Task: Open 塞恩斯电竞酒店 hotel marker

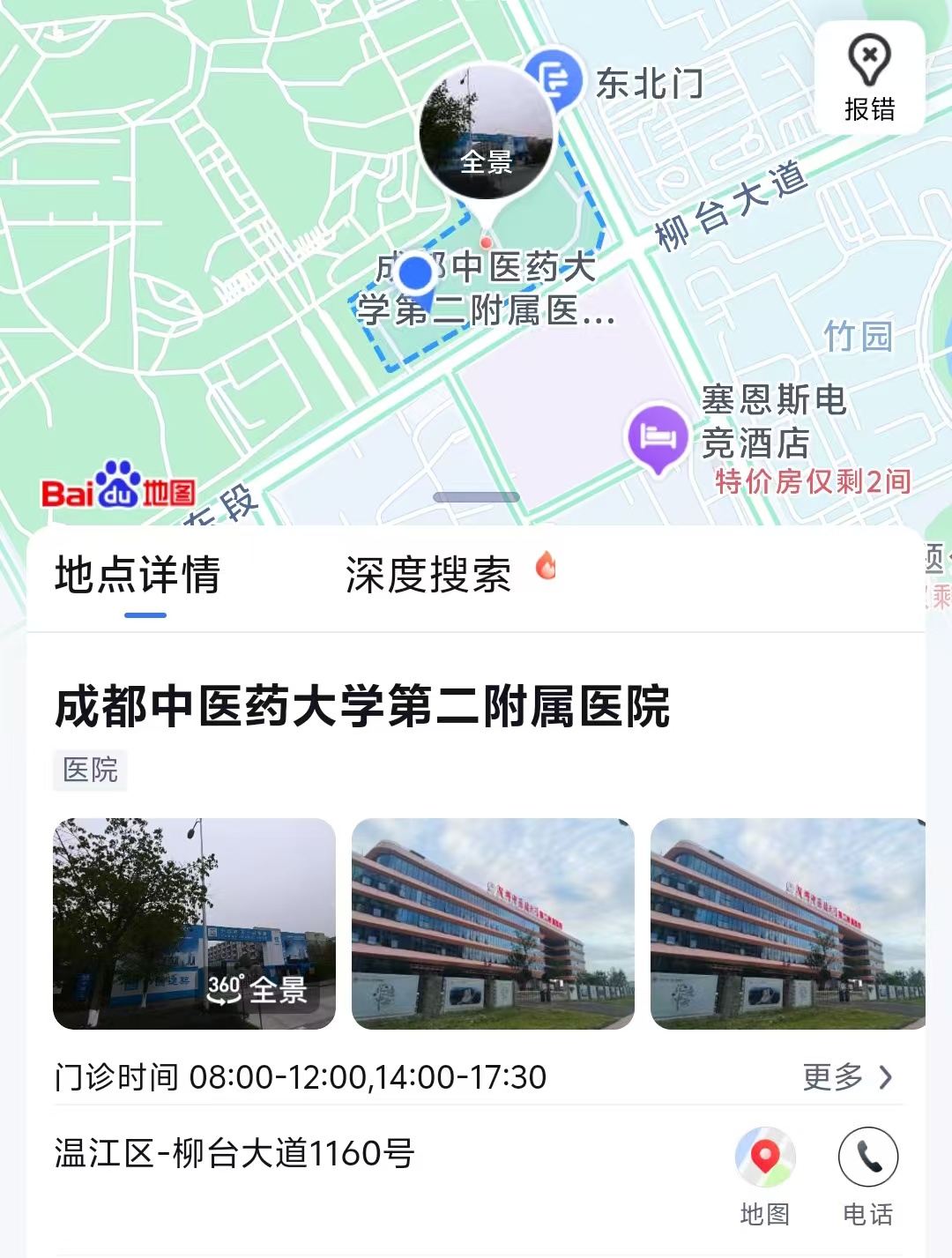Action: (x=658, y=436)
